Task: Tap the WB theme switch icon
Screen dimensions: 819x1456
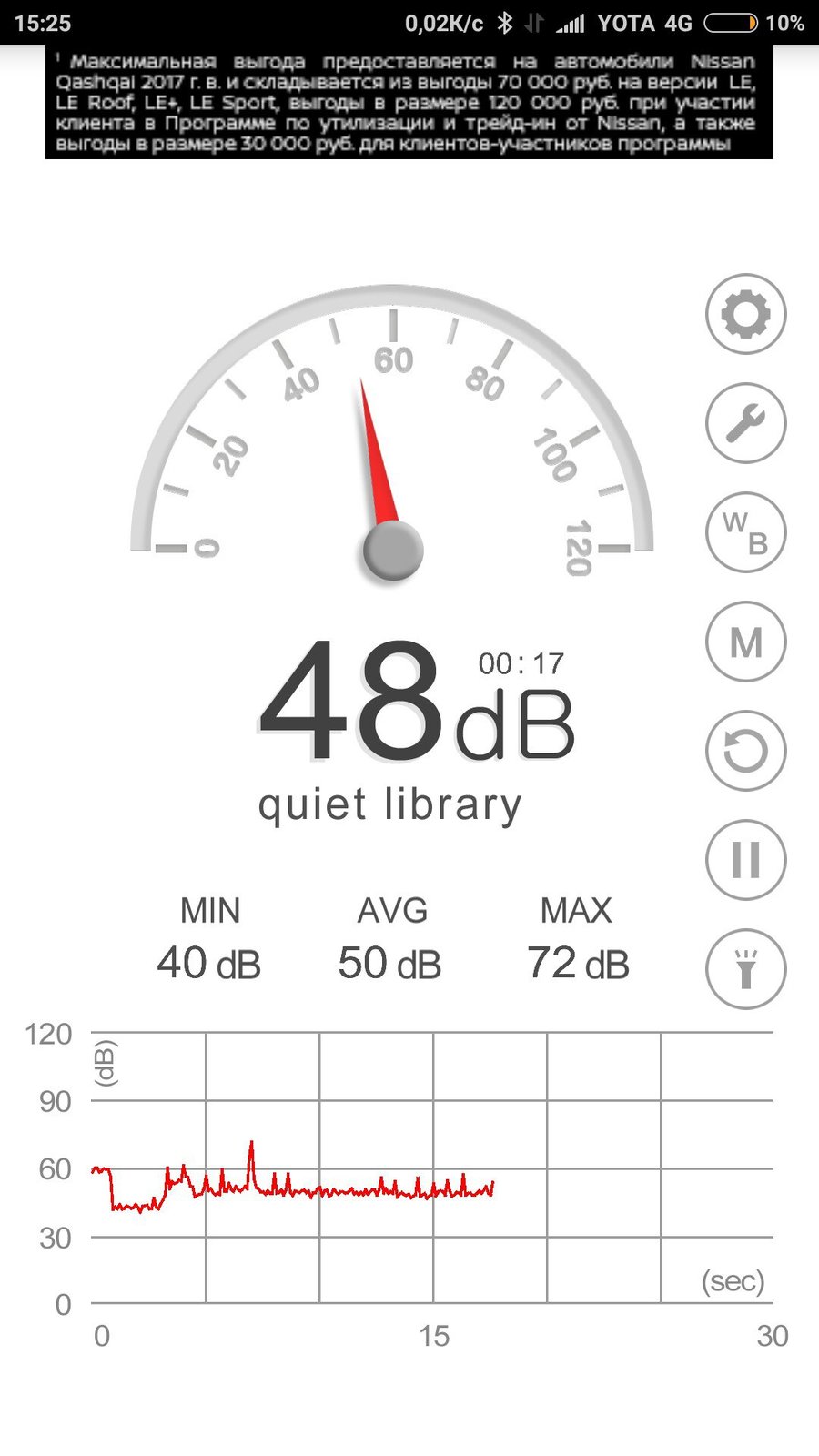Action: pos(745,532)
